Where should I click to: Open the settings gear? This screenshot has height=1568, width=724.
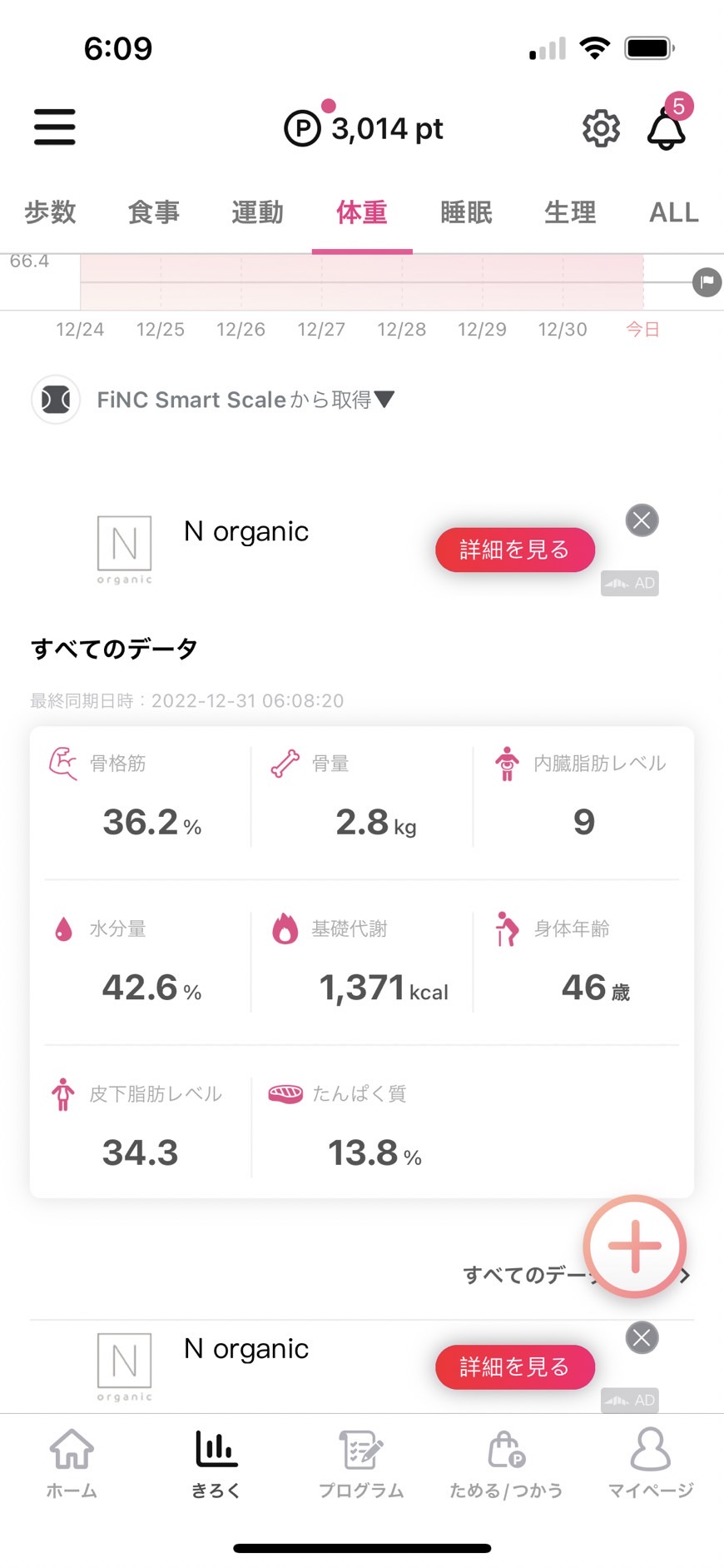(x=601, y=128)
